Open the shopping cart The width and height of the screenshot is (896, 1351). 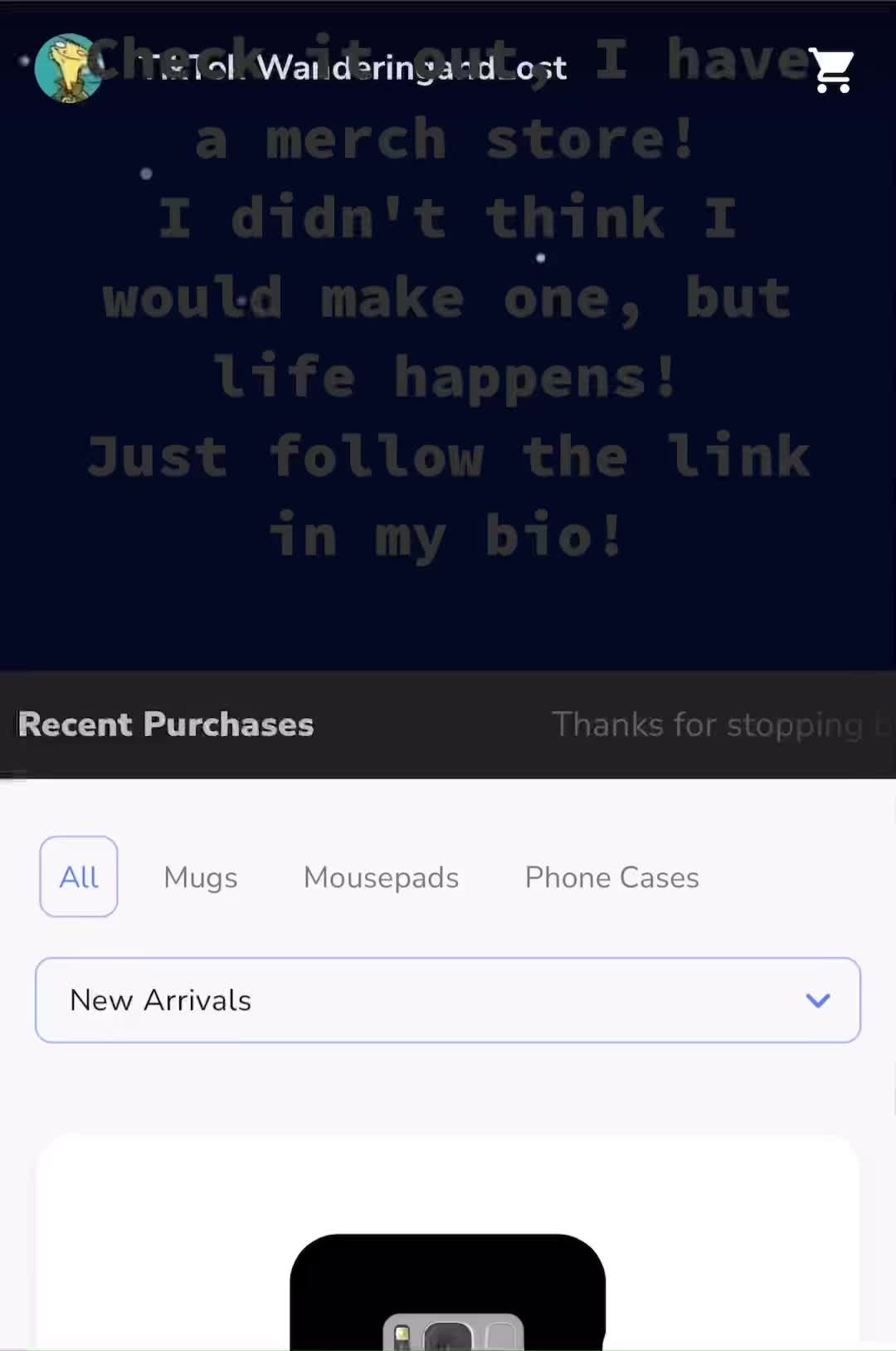[832, 71]
